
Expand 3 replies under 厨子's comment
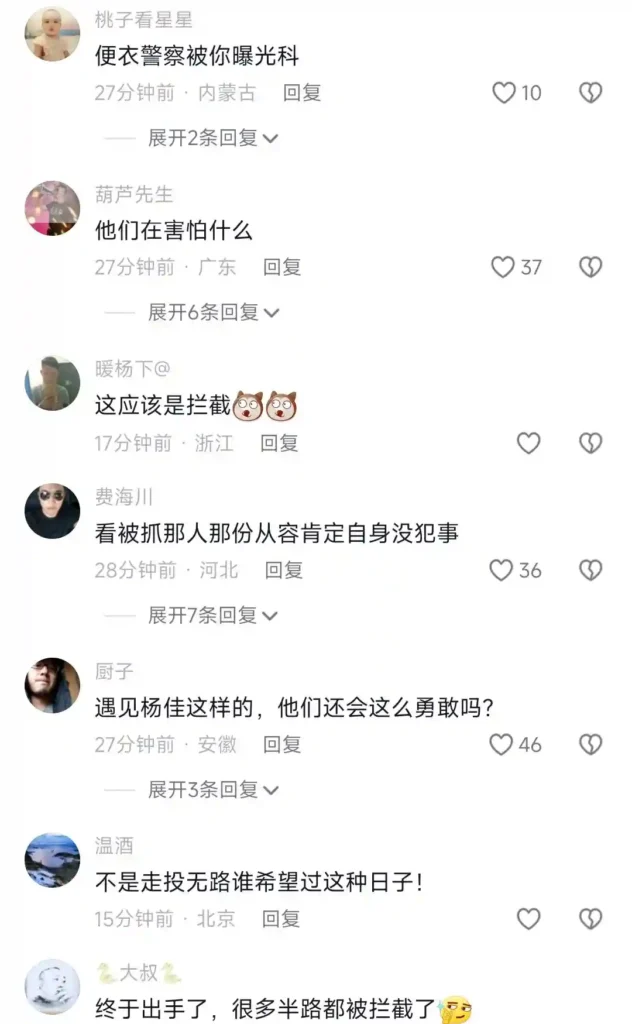pos(212,789)
